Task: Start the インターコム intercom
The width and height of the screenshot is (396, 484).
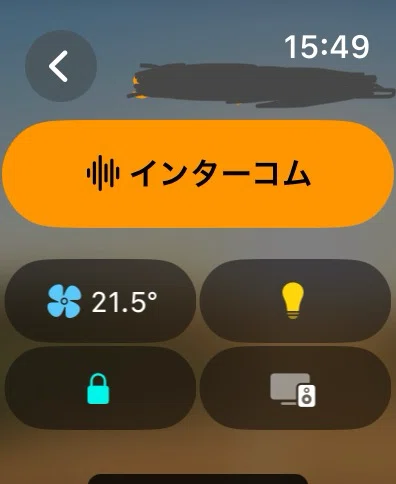Action: pos(198,174)
